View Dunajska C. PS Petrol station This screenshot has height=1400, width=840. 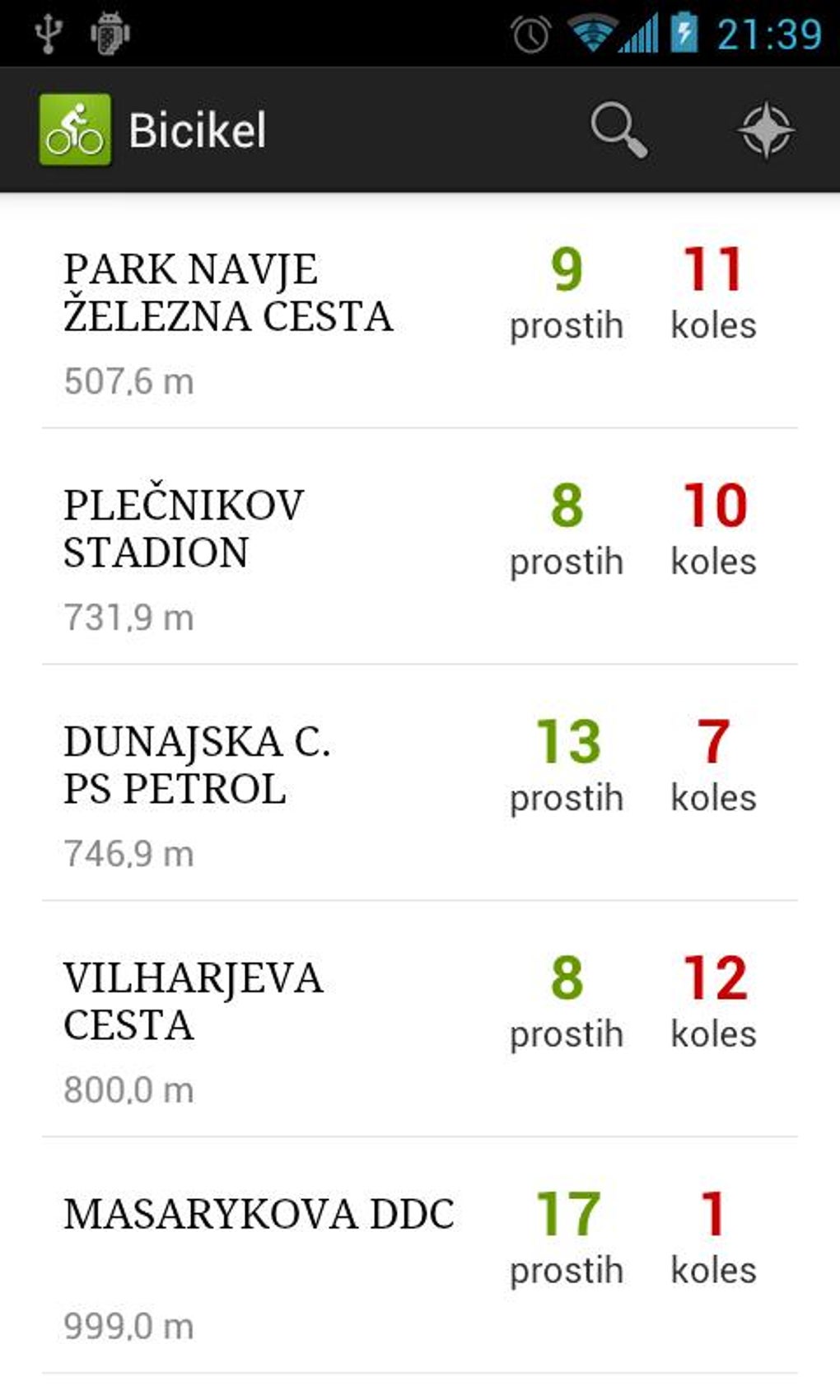pos(420,783)
